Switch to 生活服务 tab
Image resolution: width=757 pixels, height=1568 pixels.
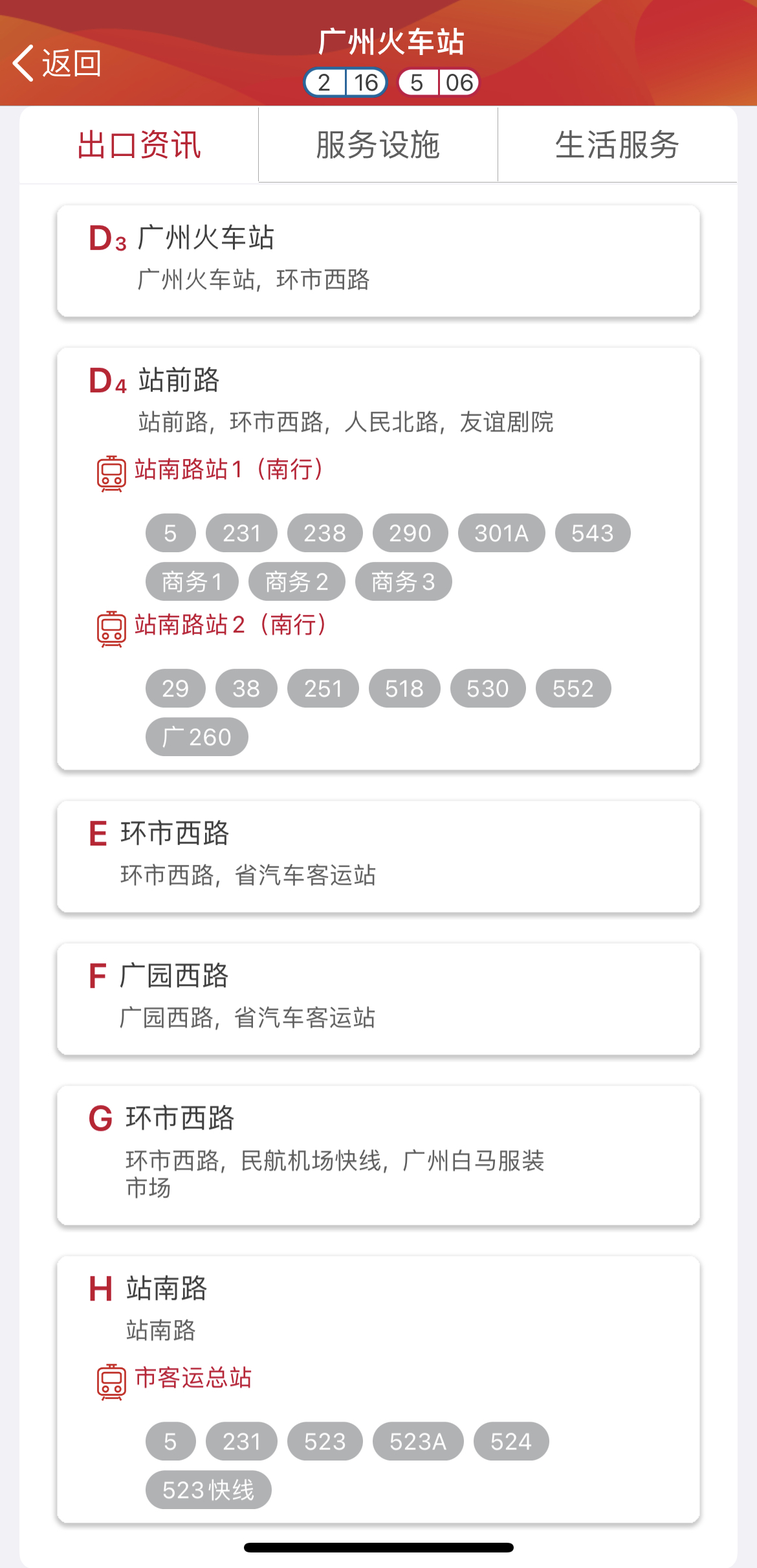(617, 145)
